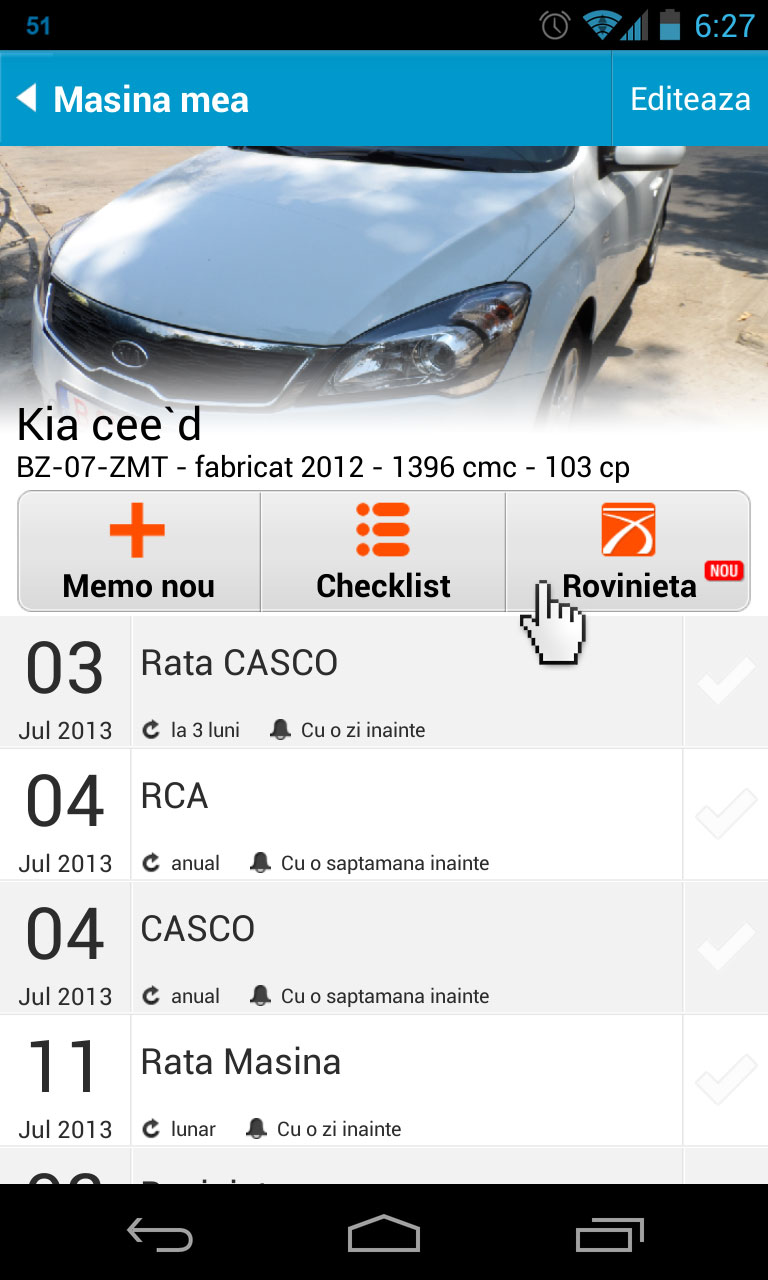
Task: Open the Rovinieta option
Action: 628,551
